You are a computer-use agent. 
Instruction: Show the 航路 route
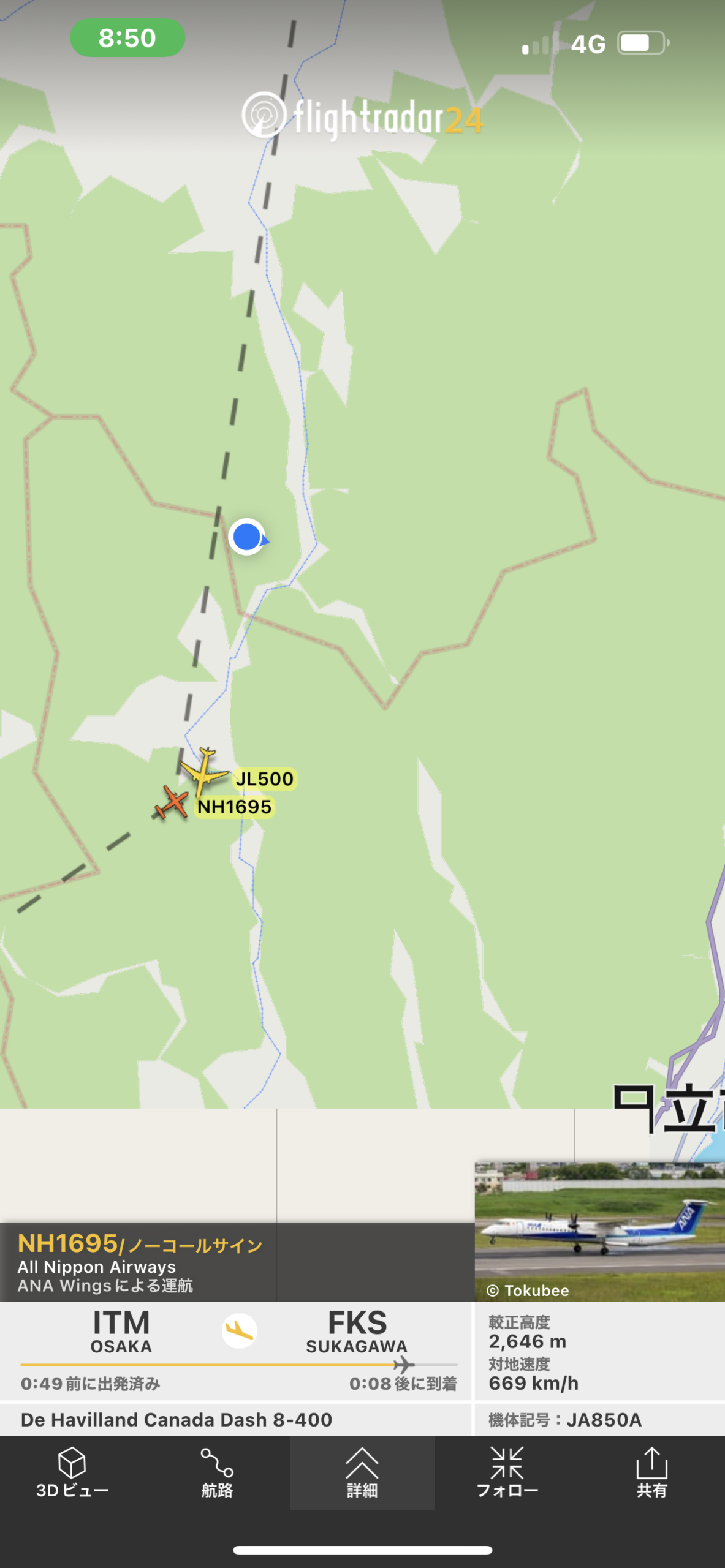(x=217, y=1472)
